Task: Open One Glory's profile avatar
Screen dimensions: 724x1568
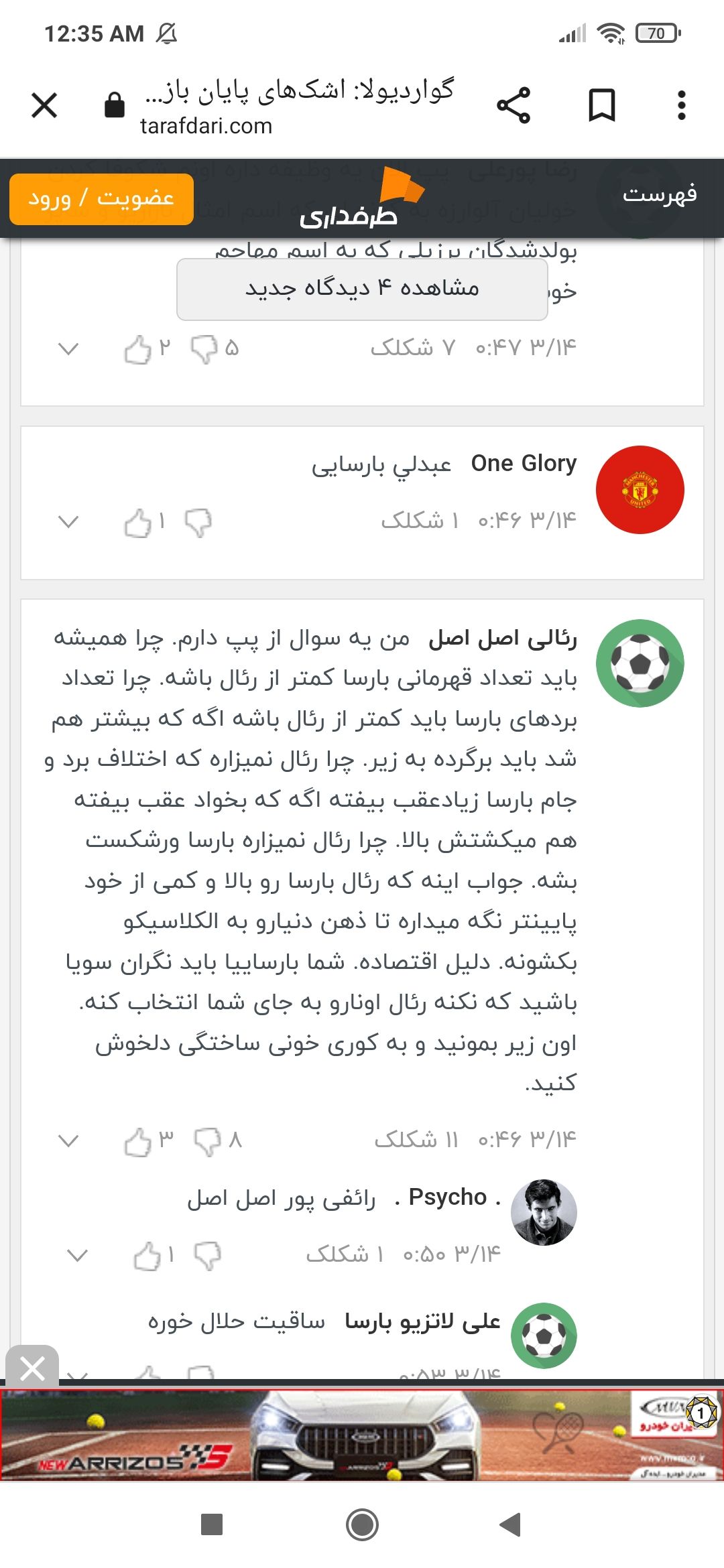Action: click(x=640, y=490)
